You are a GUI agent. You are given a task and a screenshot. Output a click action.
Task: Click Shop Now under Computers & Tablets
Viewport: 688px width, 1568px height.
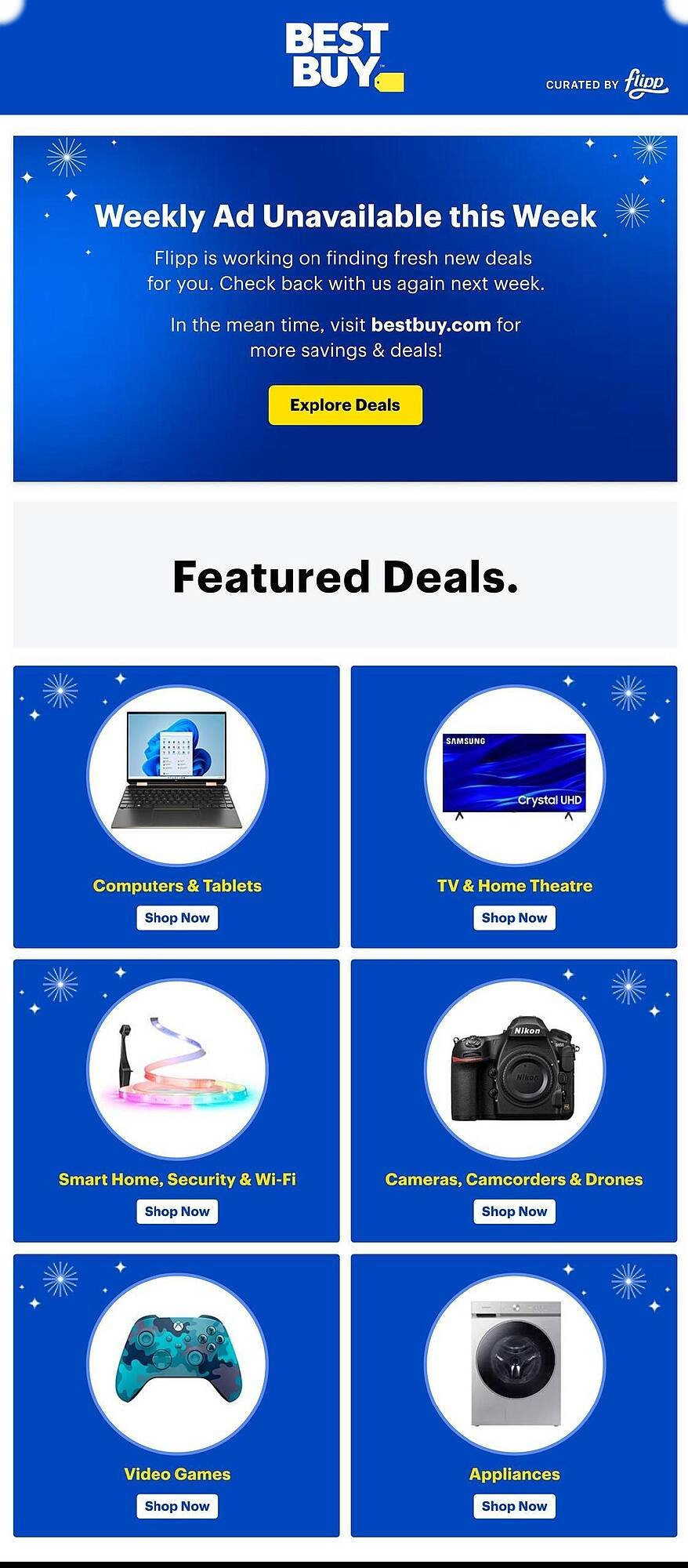point(176,917)
